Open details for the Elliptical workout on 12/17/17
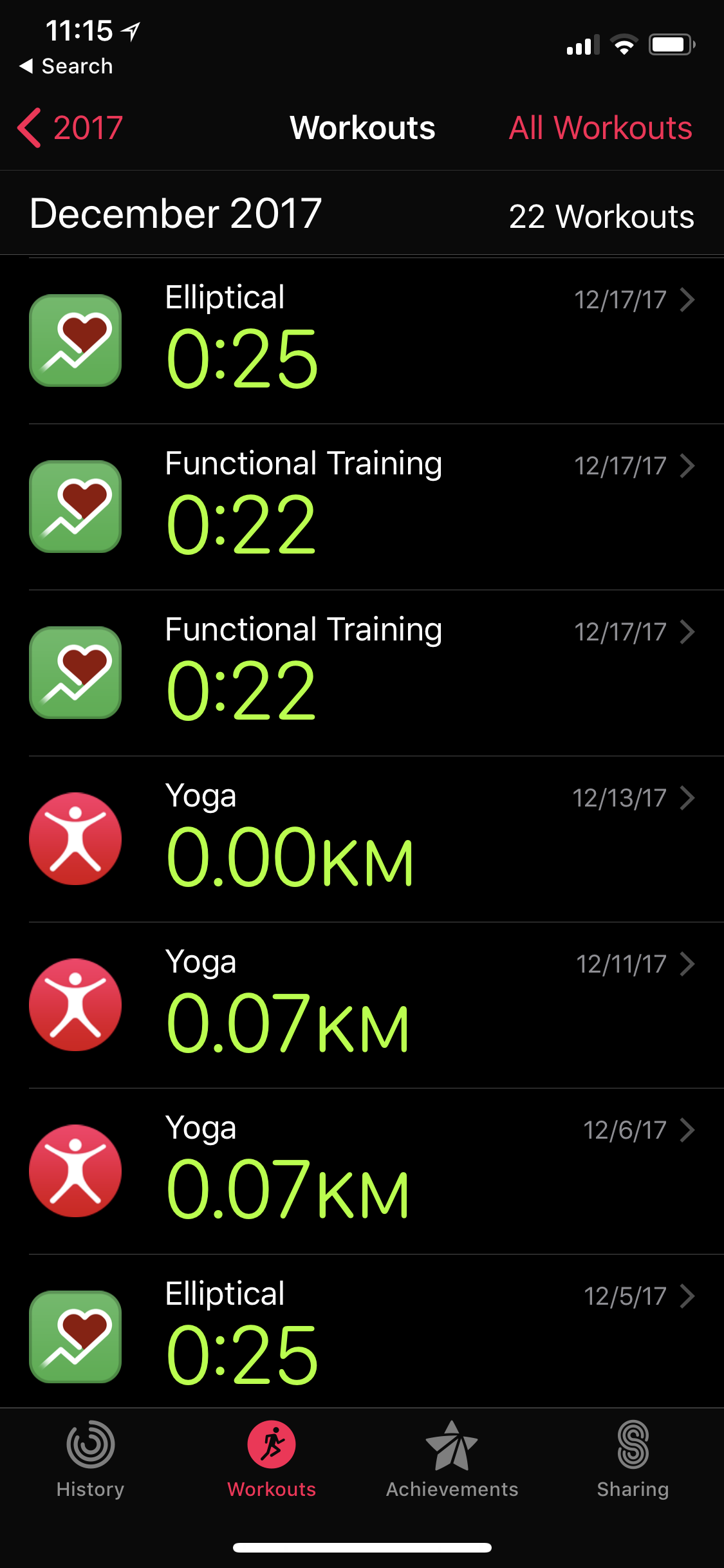This screenshot has height=1568, width=724. tap(360, 341)
